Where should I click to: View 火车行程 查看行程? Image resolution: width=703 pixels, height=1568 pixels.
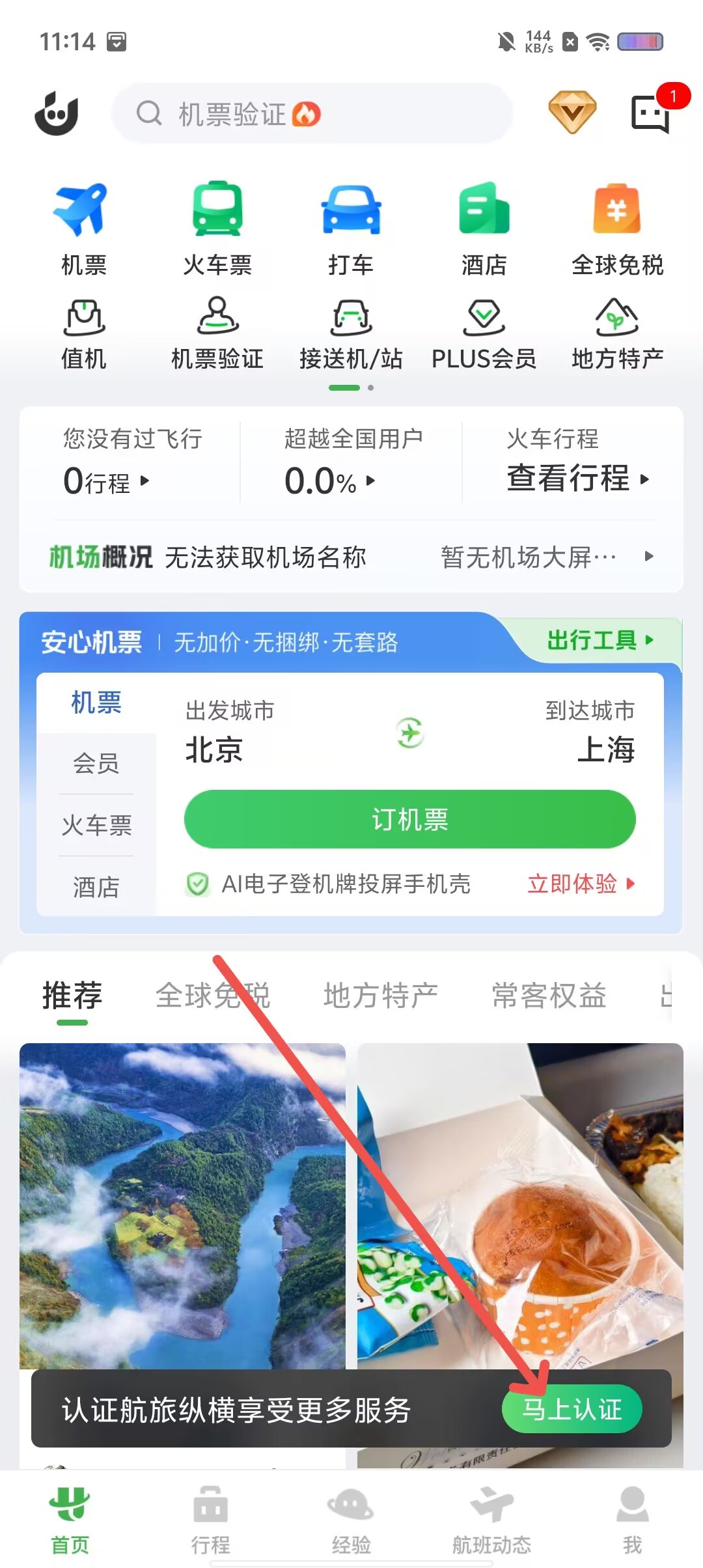577,479
